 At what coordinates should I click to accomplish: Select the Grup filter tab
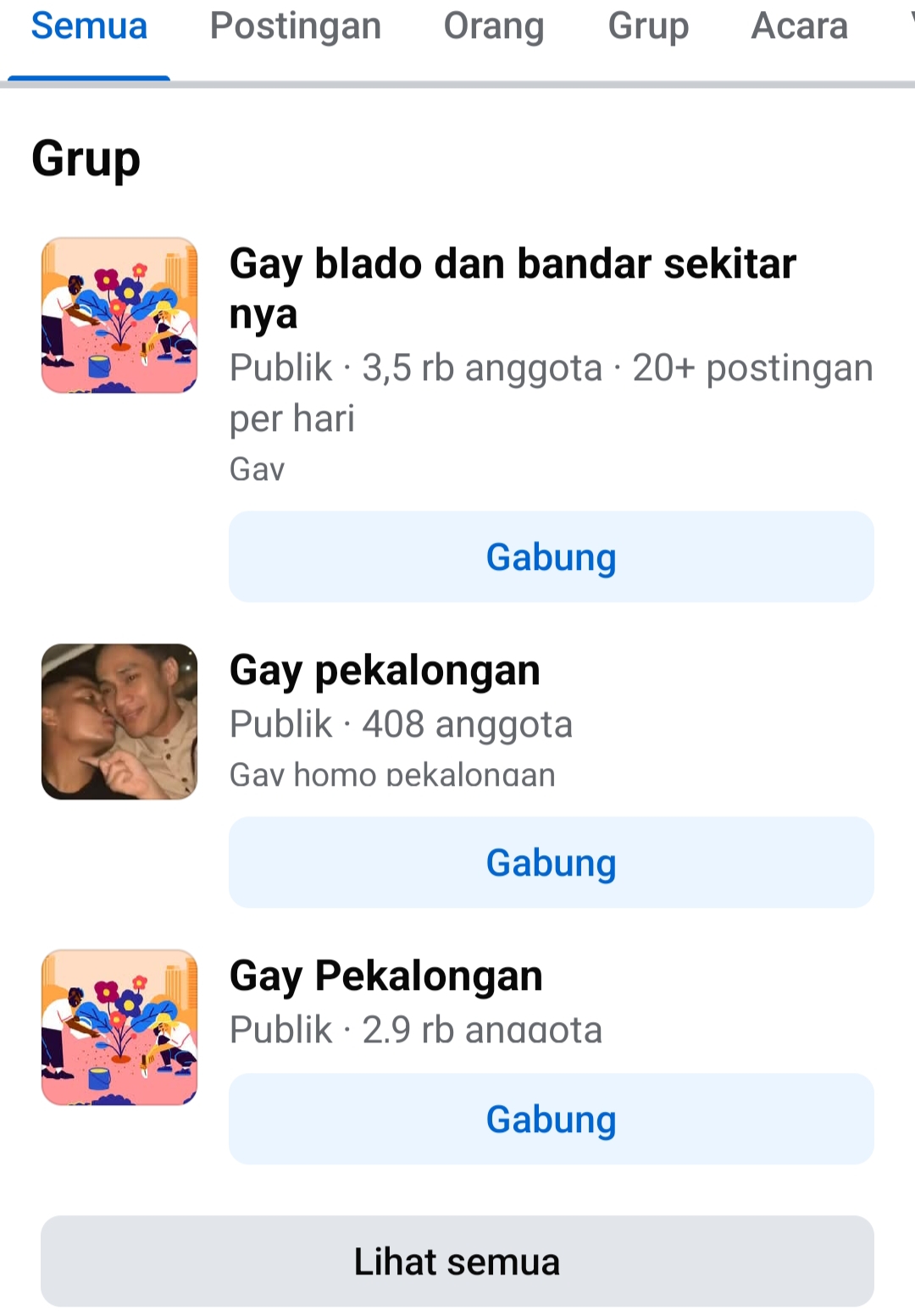[648, 26]
